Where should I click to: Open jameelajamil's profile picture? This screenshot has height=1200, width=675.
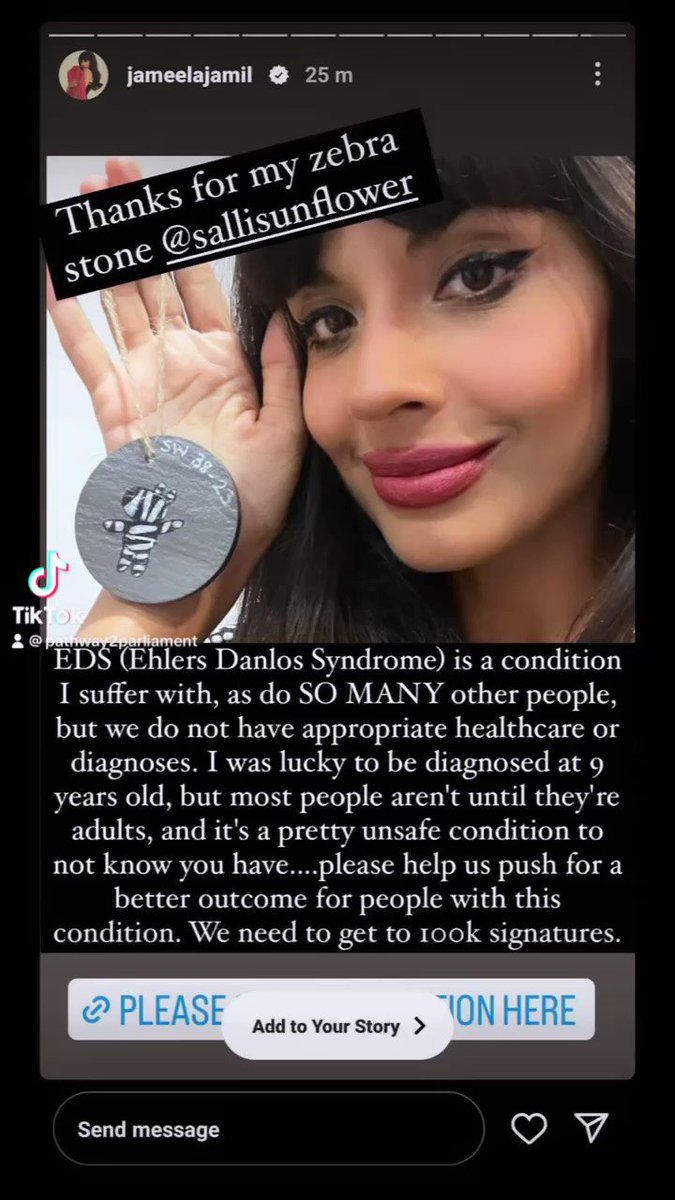(x=85, y=75)
